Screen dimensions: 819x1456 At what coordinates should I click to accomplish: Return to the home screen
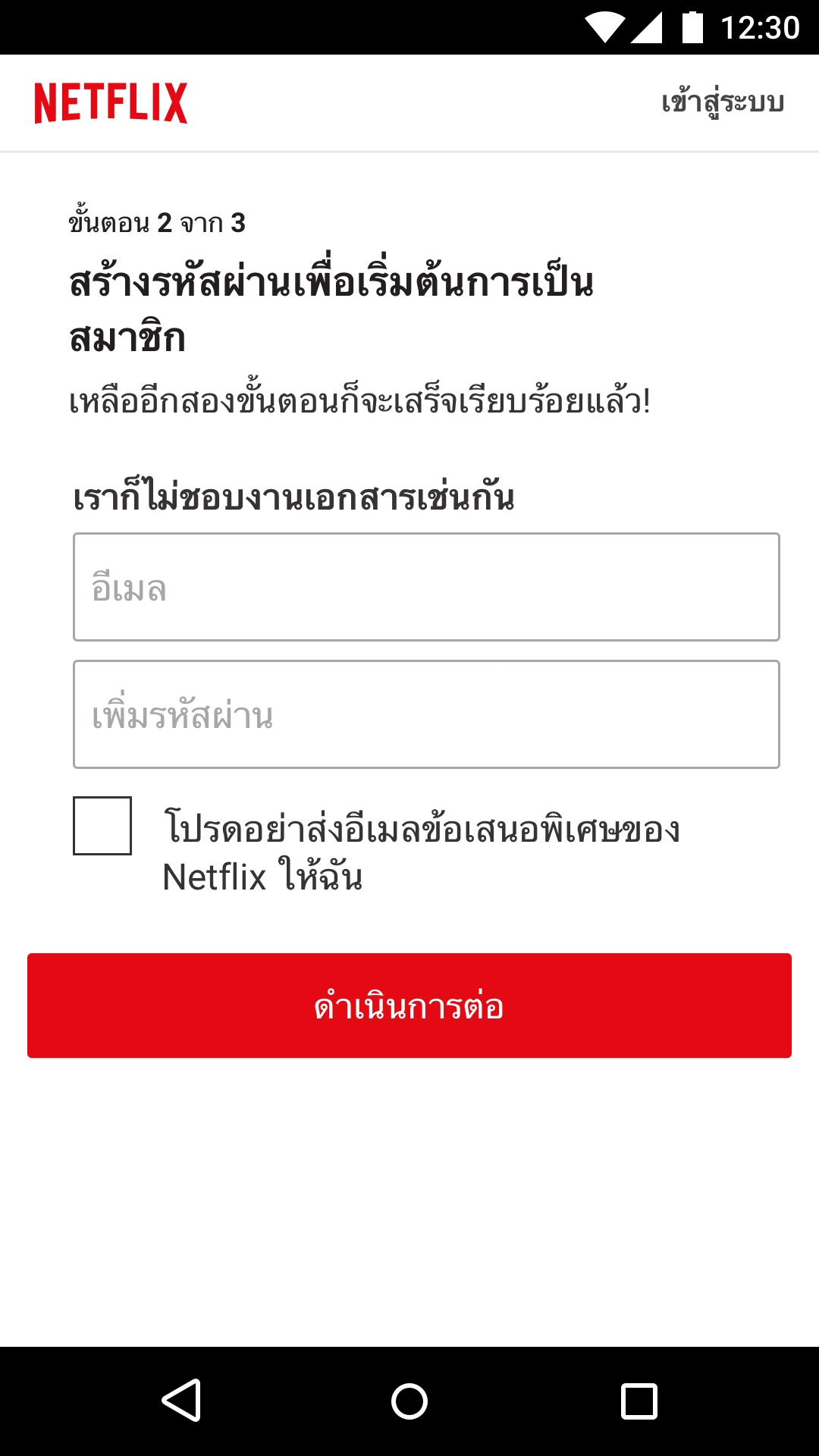tap(409, 1400)
